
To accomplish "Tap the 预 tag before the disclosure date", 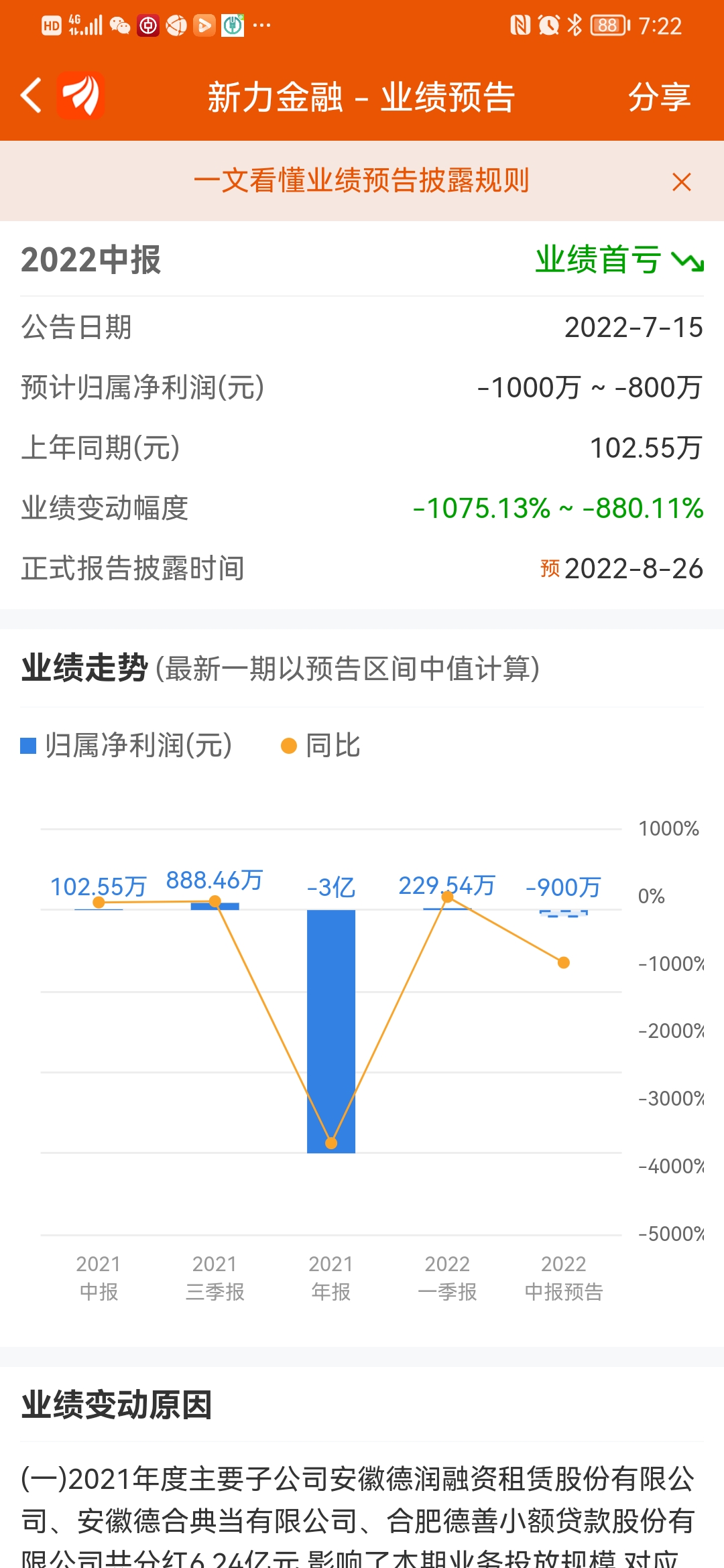I will (550, 568).
